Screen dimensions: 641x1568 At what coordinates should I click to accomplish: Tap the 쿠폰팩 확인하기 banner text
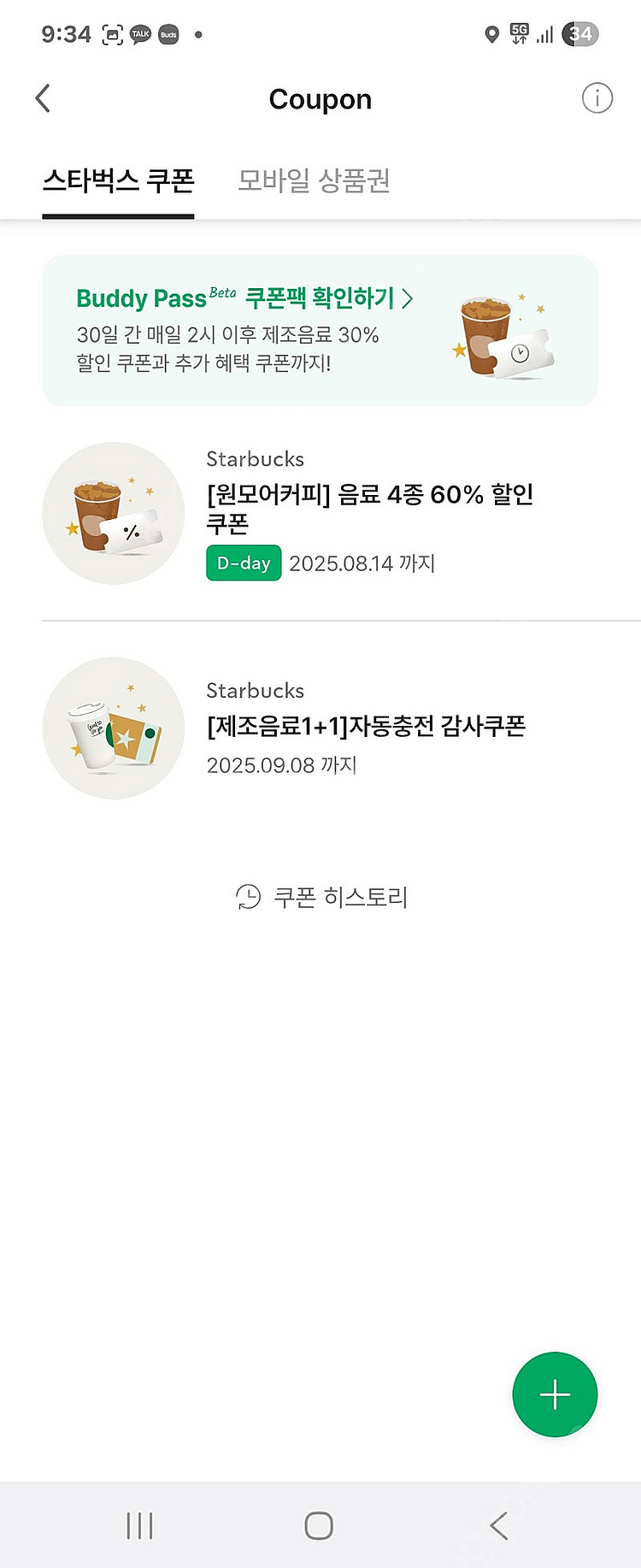(x=320, y=298)
